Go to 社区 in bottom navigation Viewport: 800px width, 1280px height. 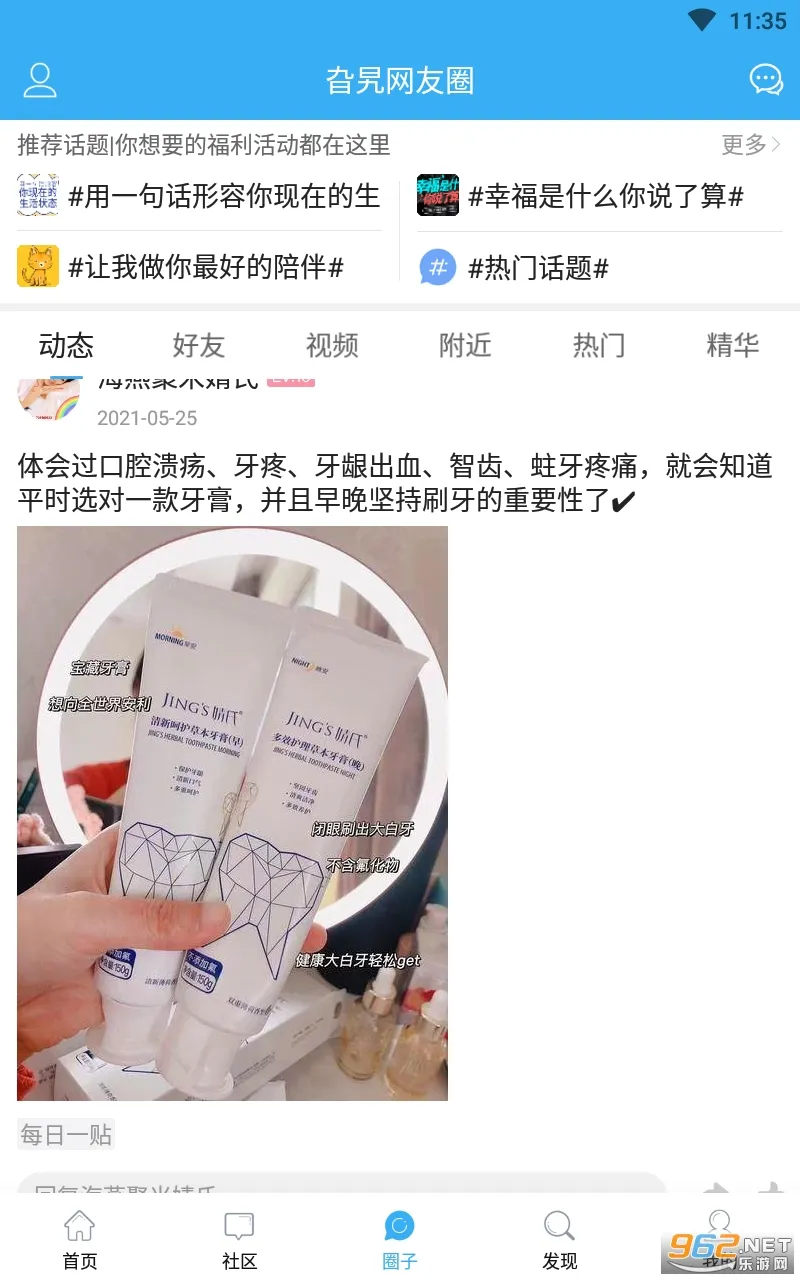tap(240, 1240)
